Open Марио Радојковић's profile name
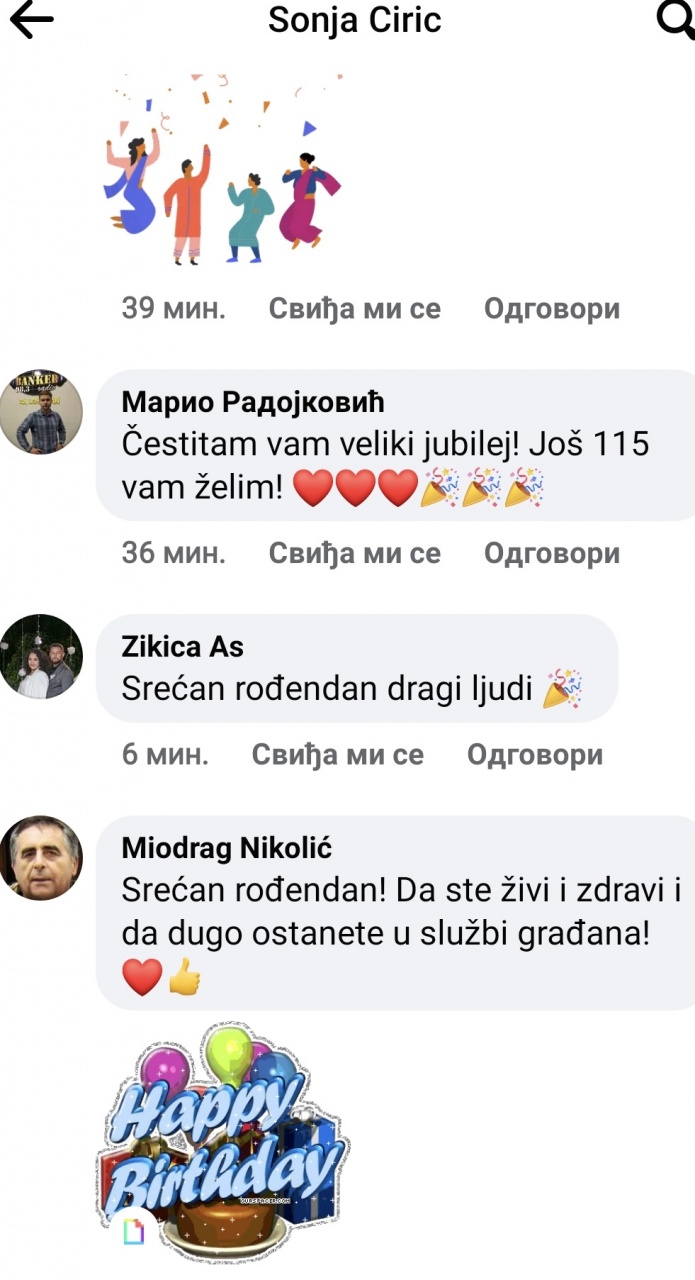Viewport: 695px width, 1280px height. click(253, 402)
